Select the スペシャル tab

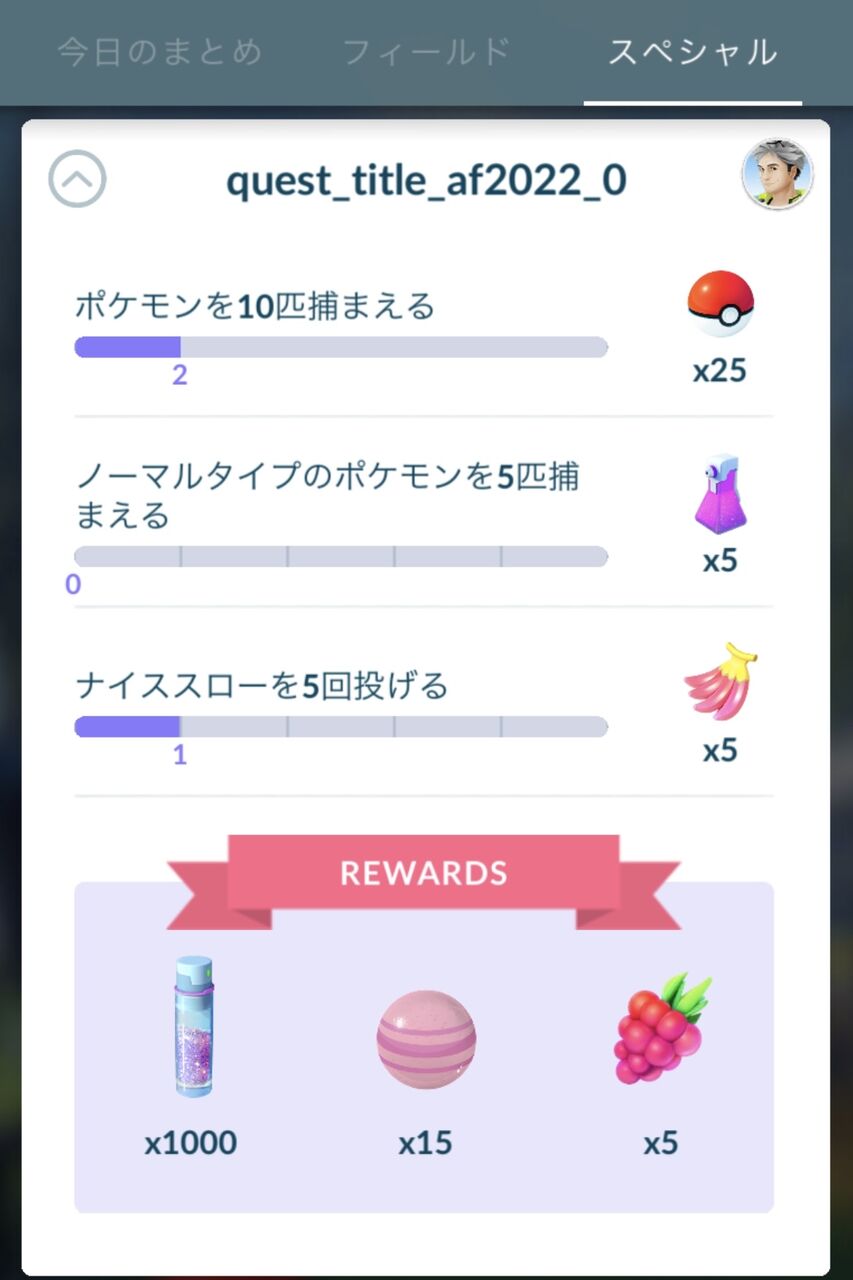693,52
